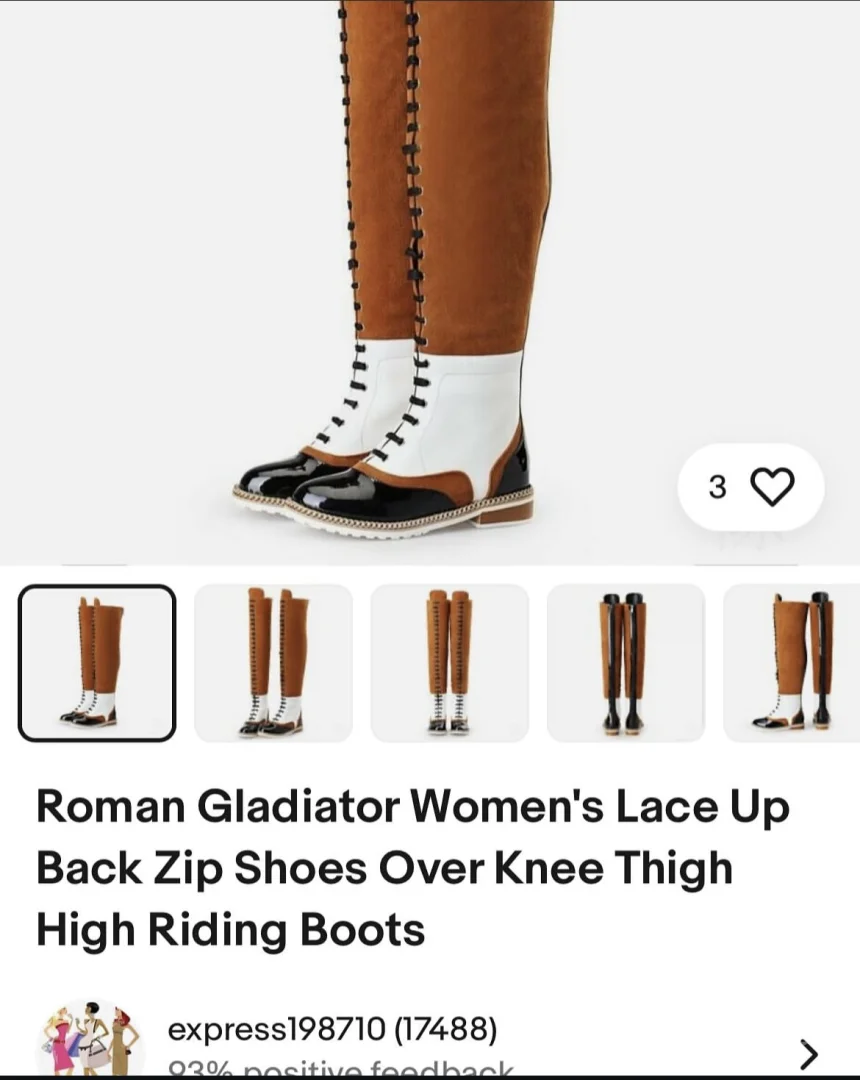The height and width of the screenshot is (1080, 860).
Task: Open seller express198710 profile row
Action: click(x=430, y=1040)
